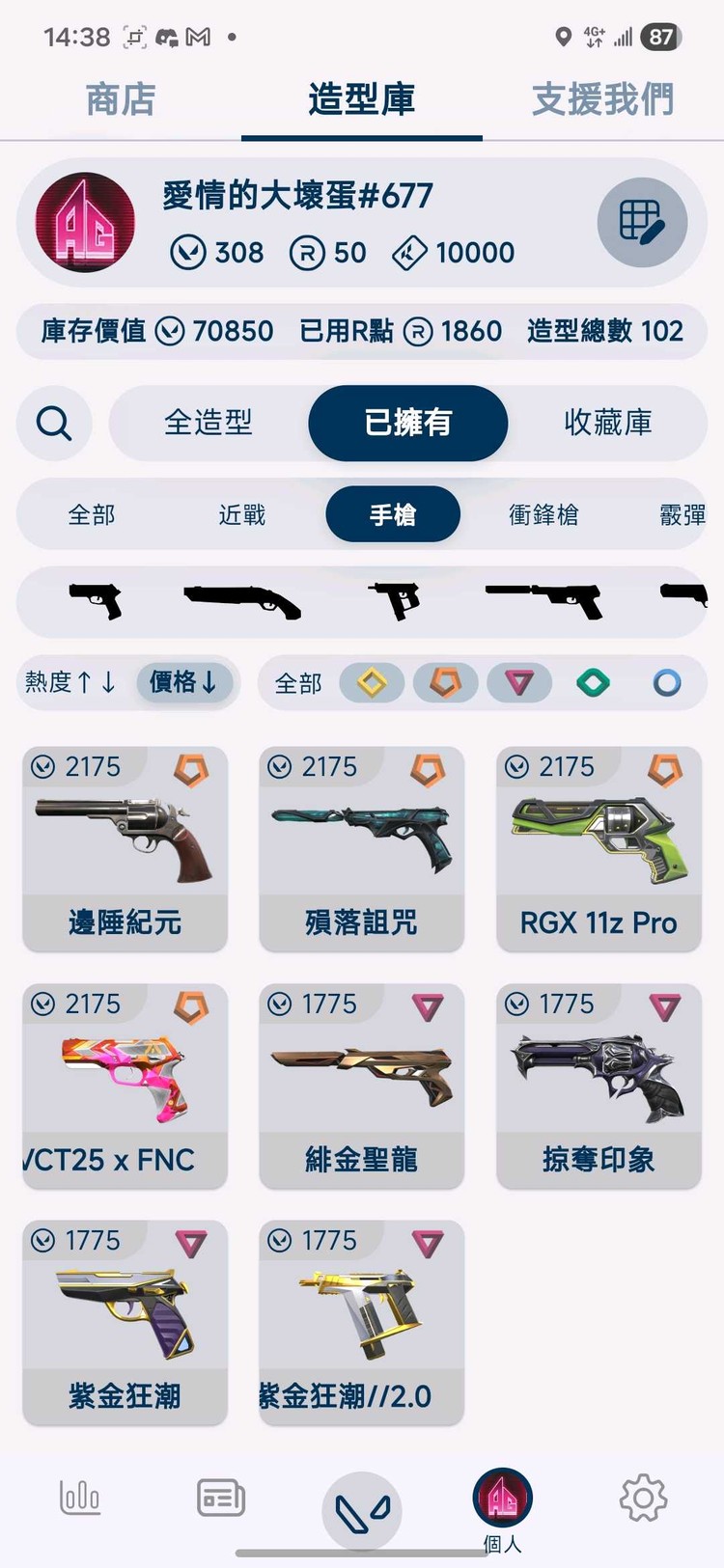Switch to the 商店 tab
The height and width of the screenshot is (1568, 724).
point(120,99)
